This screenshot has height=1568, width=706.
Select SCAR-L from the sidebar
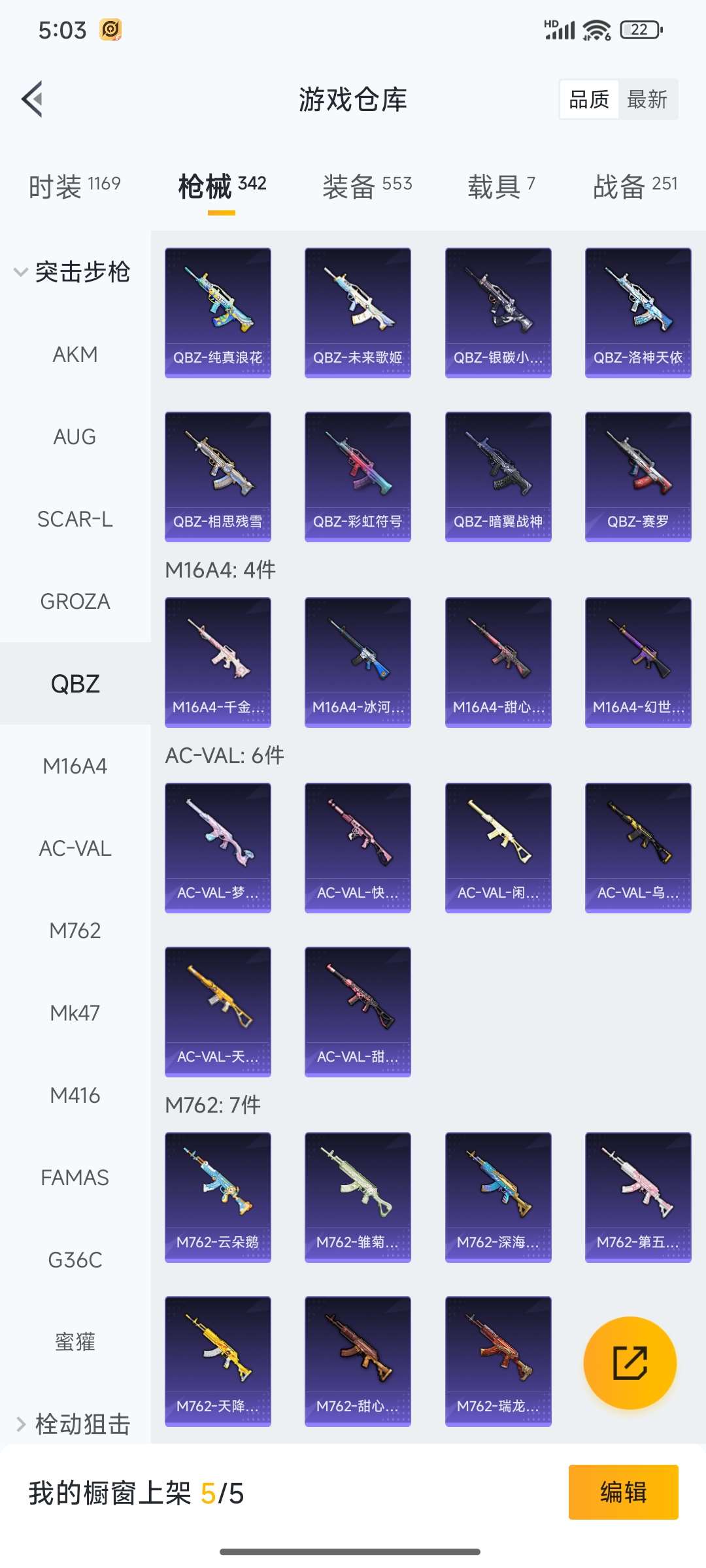click(x=75, y=519)
